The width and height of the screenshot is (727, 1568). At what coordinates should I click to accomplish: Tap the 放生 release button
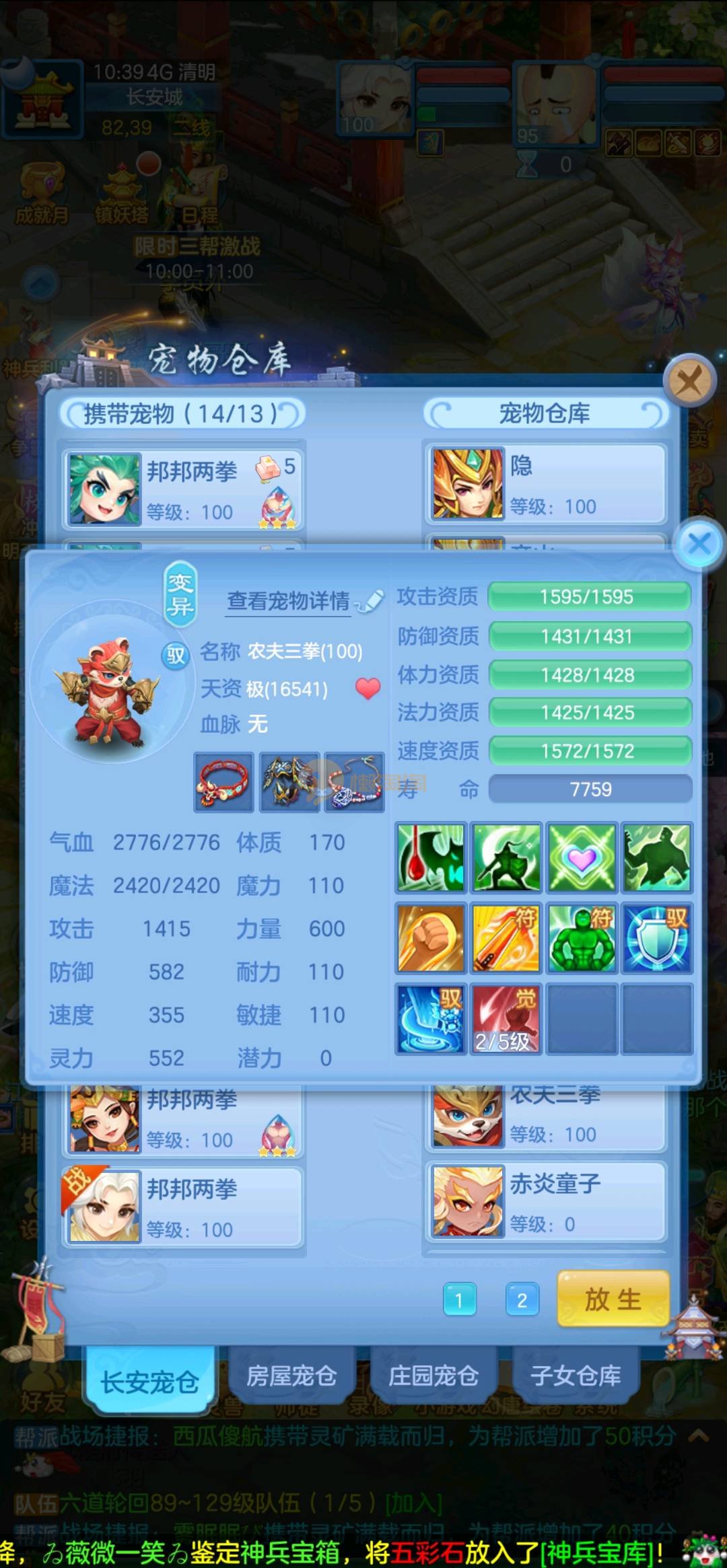(x=613, y=1299)
